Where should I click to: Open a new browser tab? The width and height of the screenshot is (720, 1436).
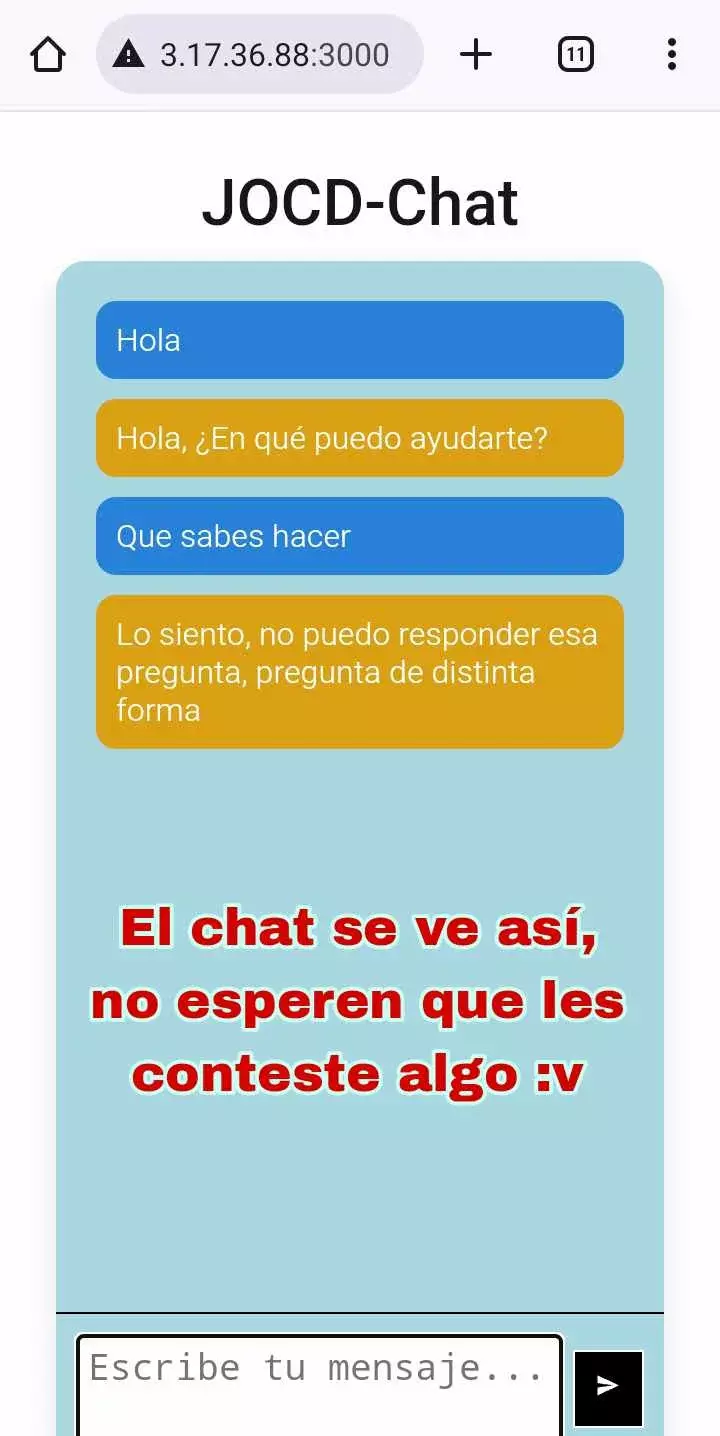point(476,54)
